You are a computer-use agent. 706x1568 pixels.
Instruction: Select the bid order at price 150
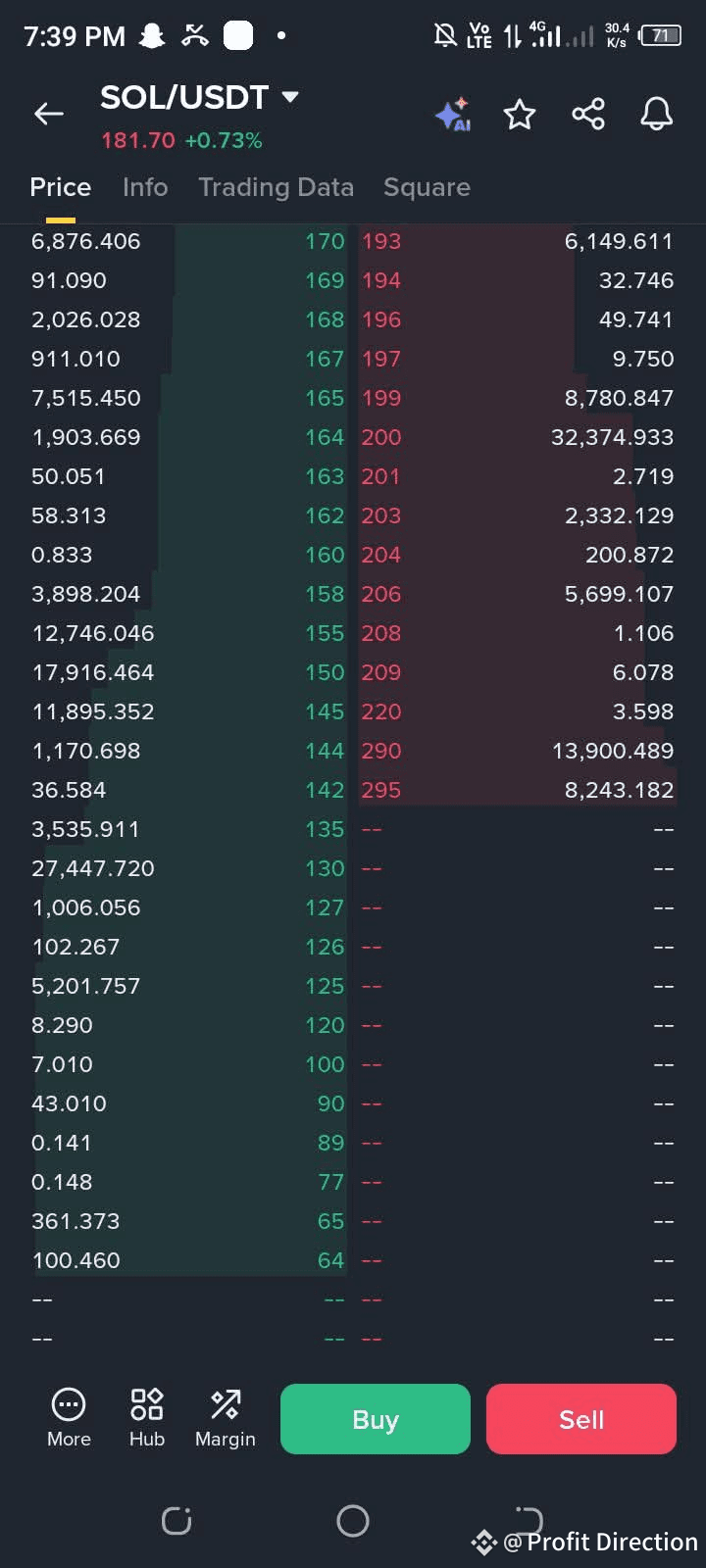click(x=186, y=672)
